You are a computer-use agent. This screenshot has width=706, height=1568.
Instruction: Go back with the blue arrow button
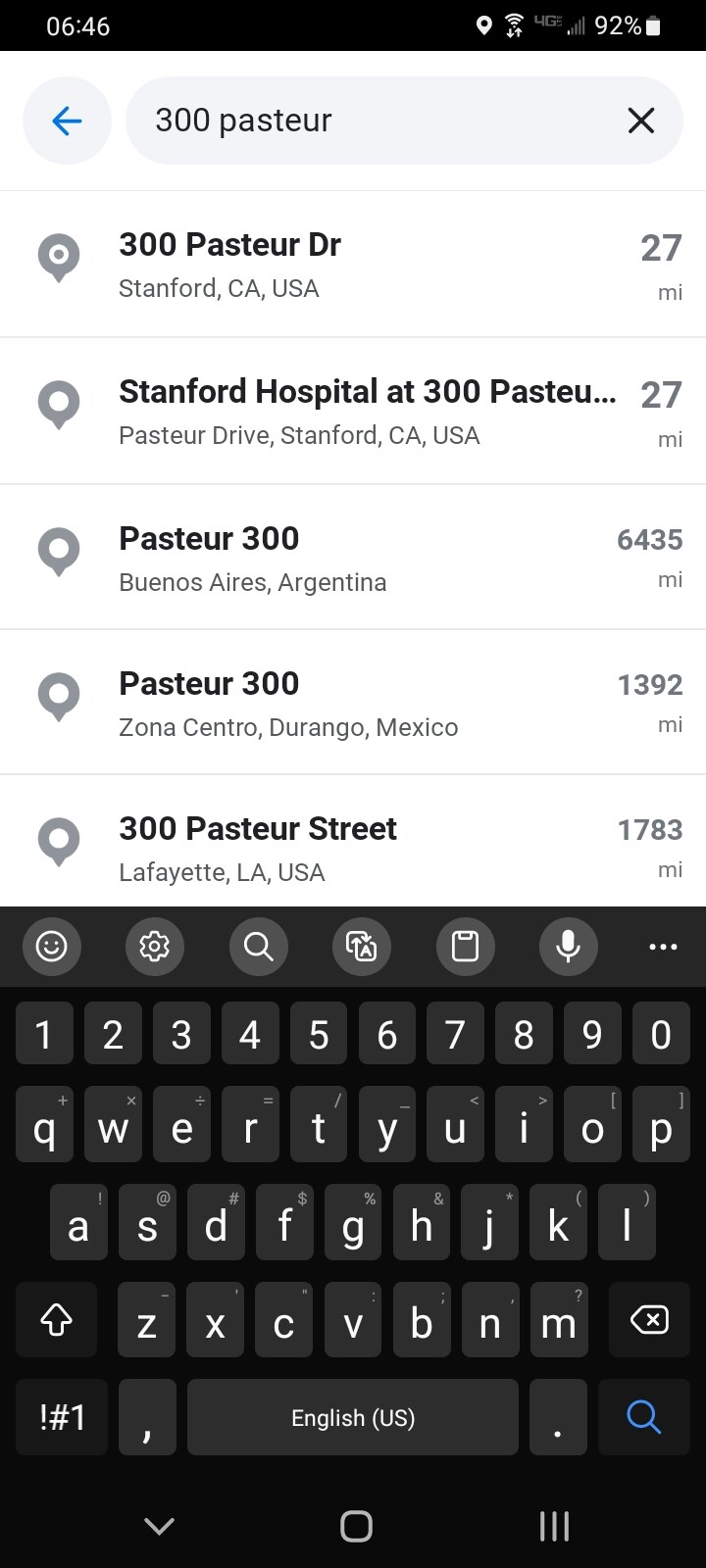[67, 121]
